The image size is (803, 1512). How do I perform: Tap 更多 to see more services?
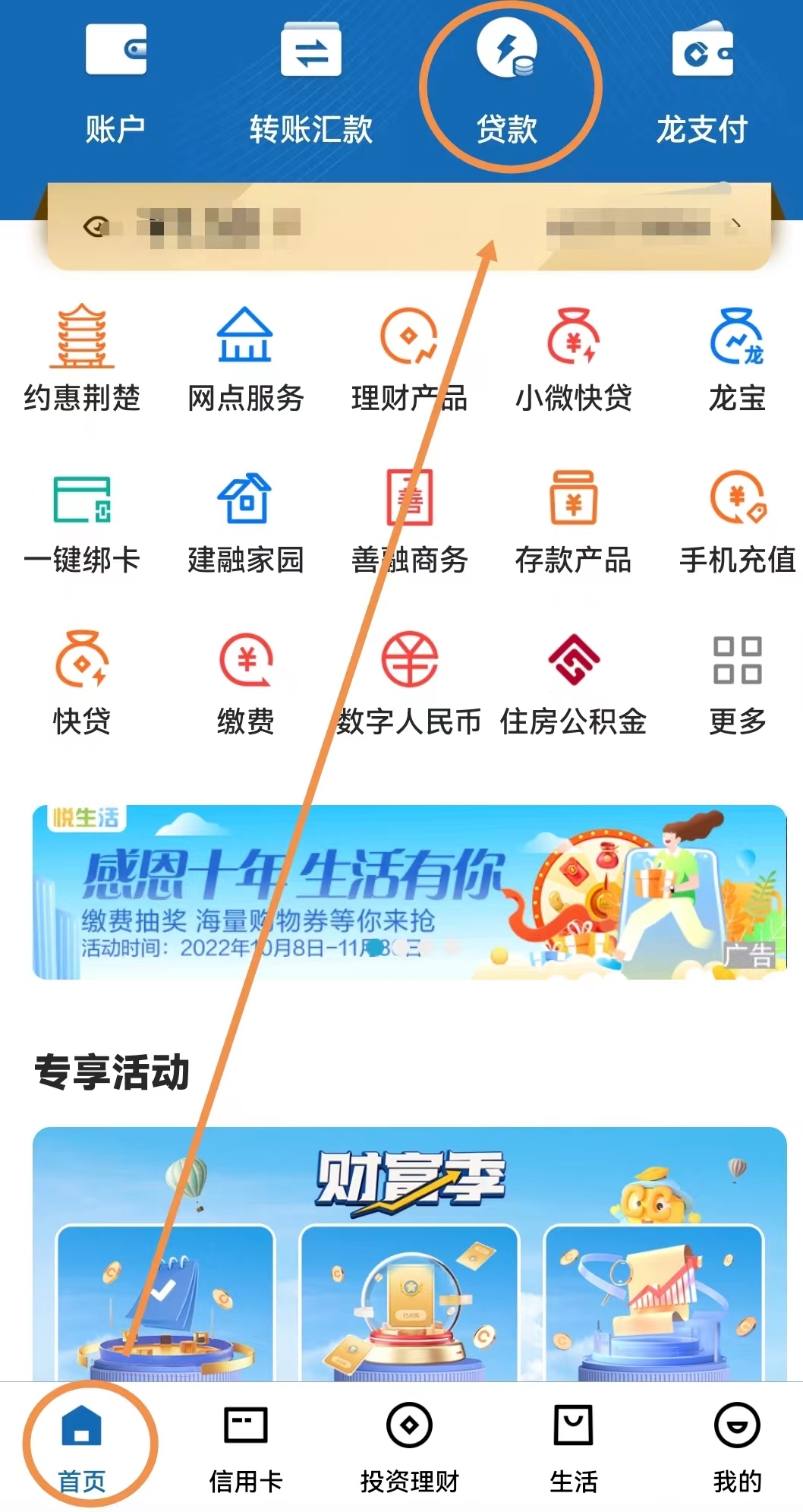point(737,682)
